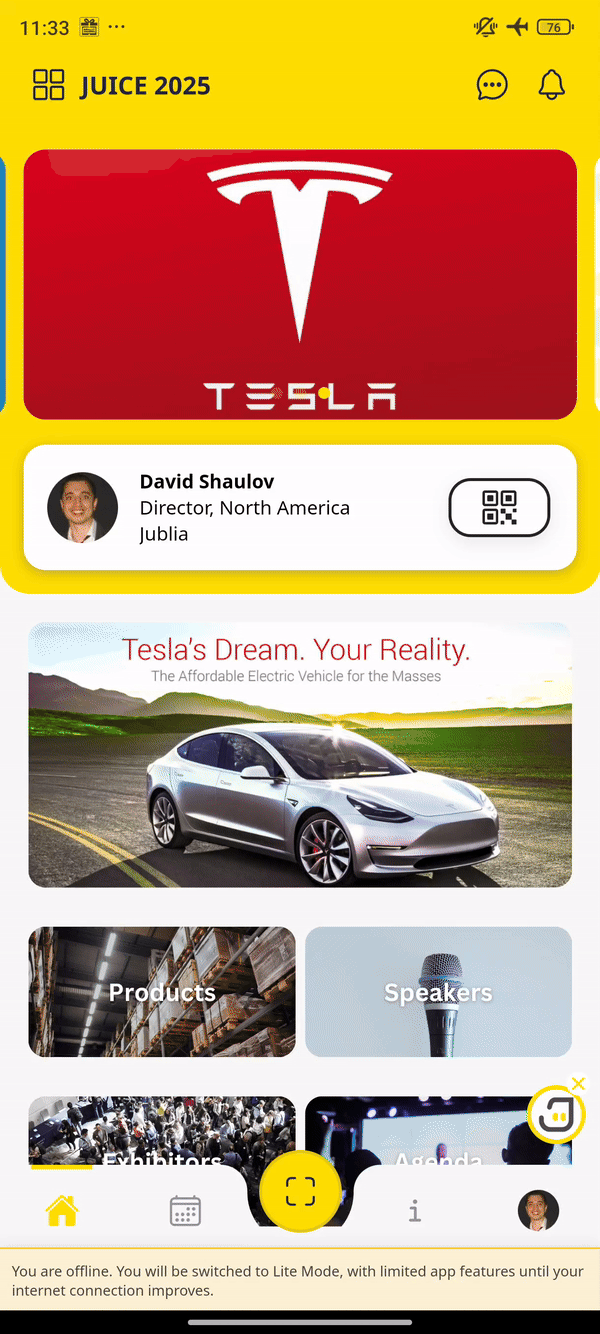Launch the center scan button
The height and width of the screenshot is (1334, 600).
[x=300, y=1191]
